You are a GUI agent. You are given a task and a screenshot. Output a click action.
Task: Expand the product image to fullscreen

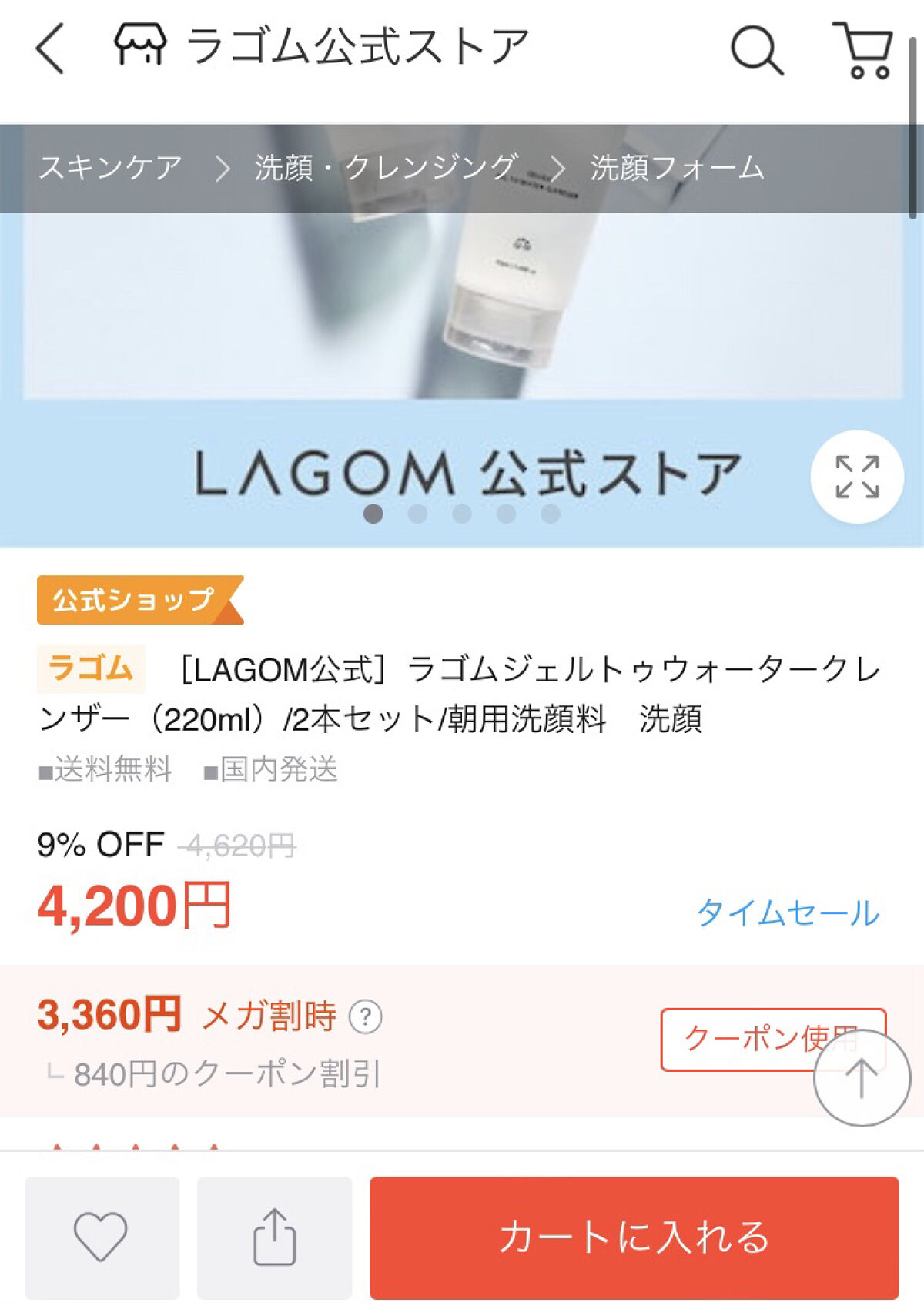coord(856,477)
